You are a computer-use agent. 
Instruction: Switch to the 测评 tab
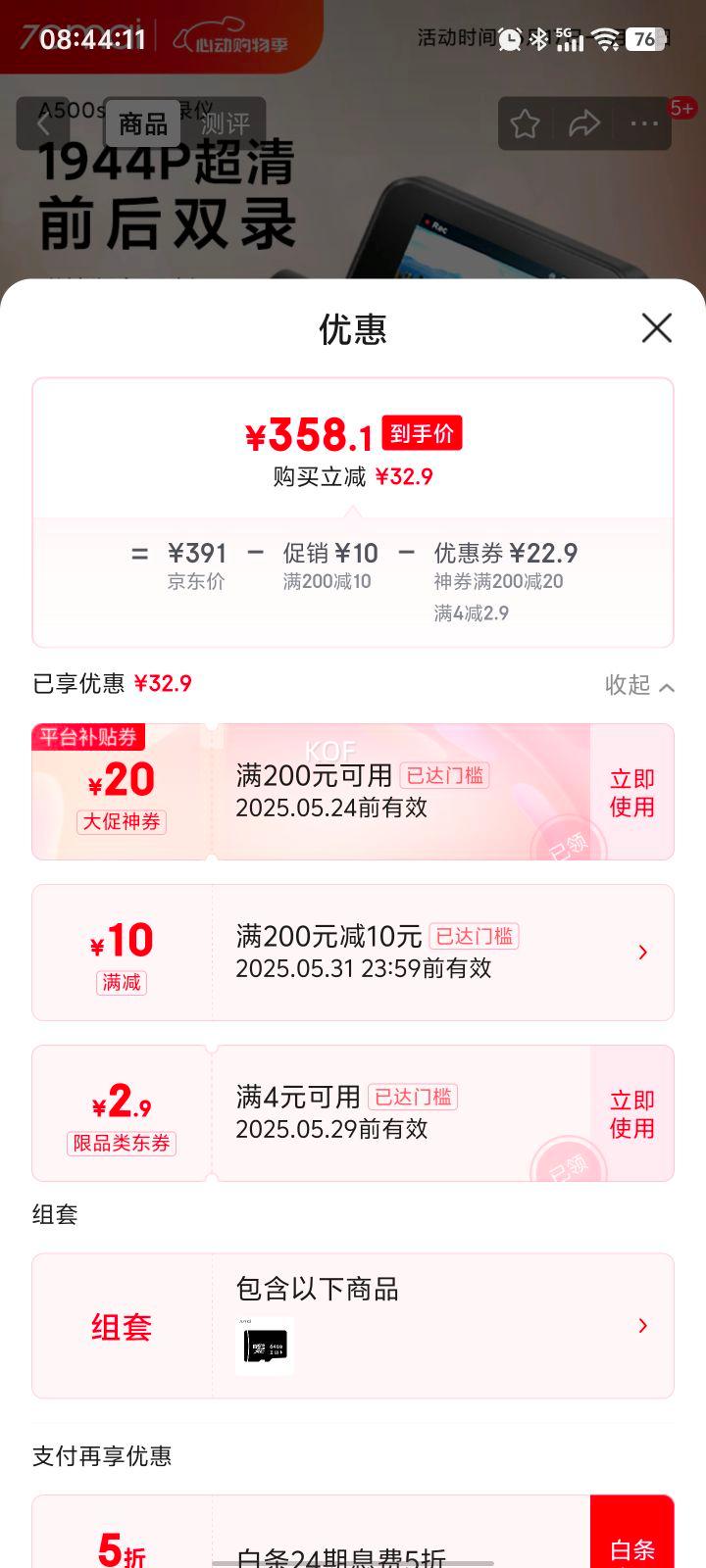(225, 124)
